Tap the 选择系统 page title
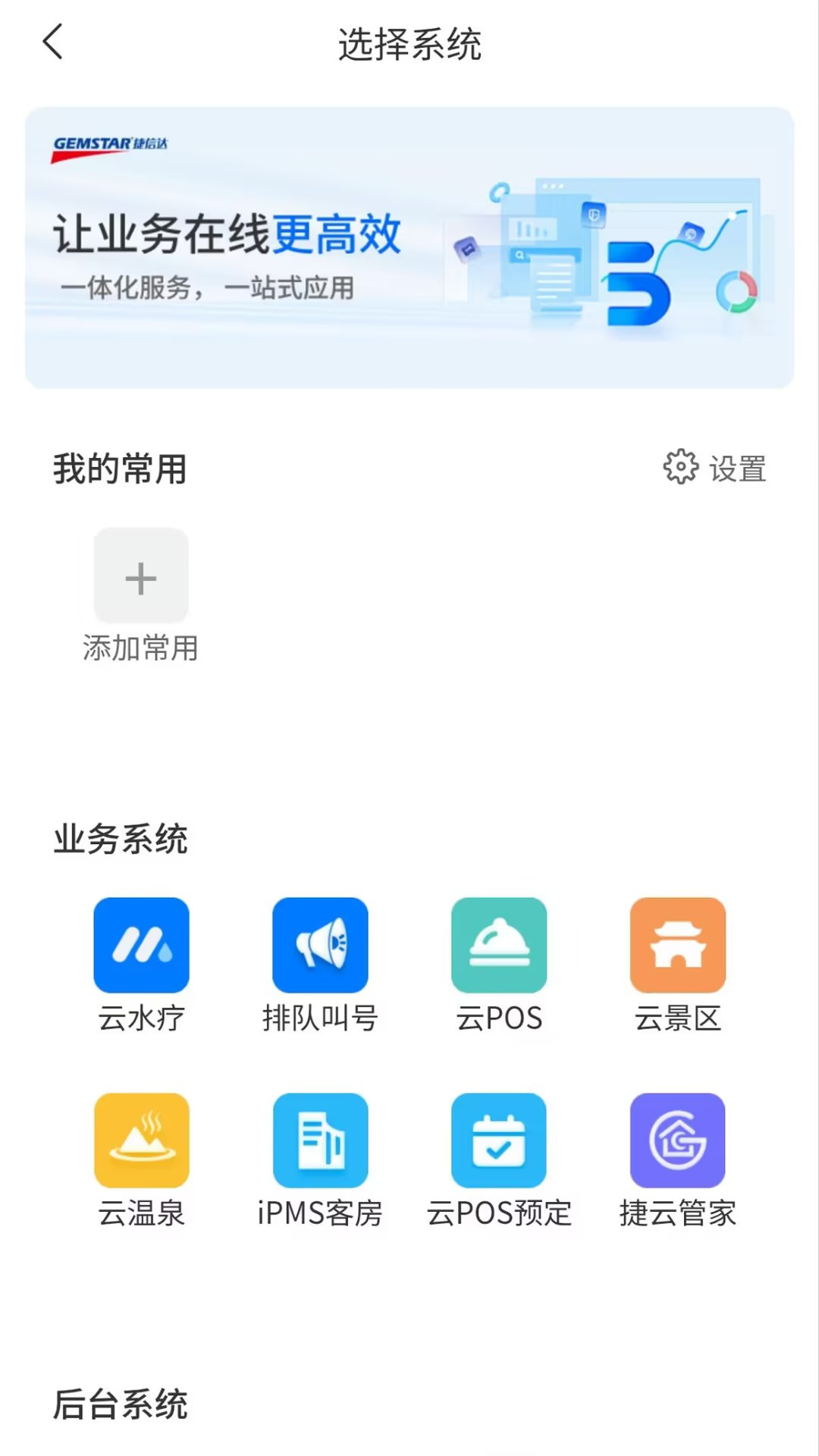This screenshot has height=1456, width=819. point(409,43)
